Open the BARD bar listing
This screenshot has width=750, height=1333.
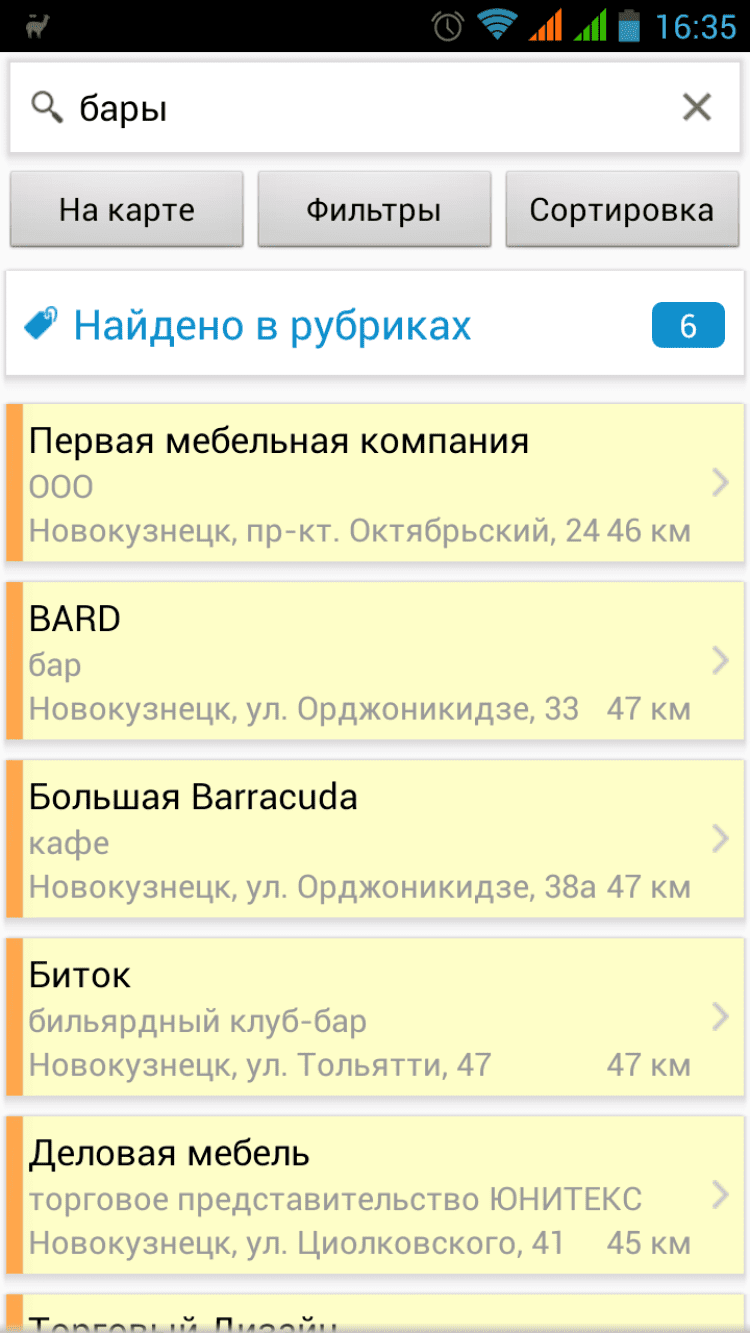point(374,662)
